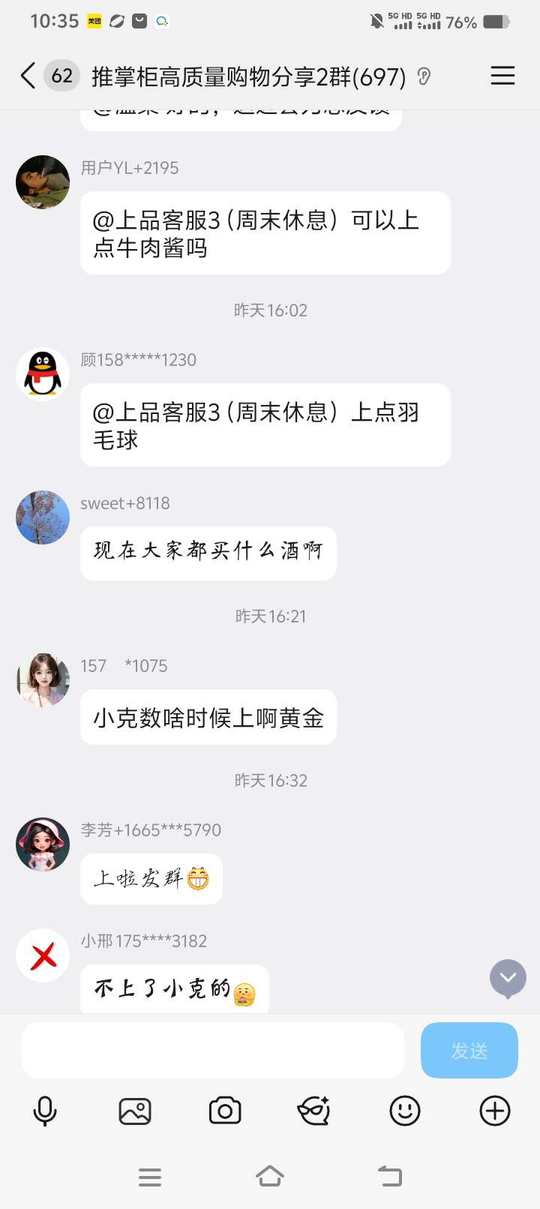Open the camera icon to take a photo
This screenshot has height=1209, width=540.
click(225, 1110)
